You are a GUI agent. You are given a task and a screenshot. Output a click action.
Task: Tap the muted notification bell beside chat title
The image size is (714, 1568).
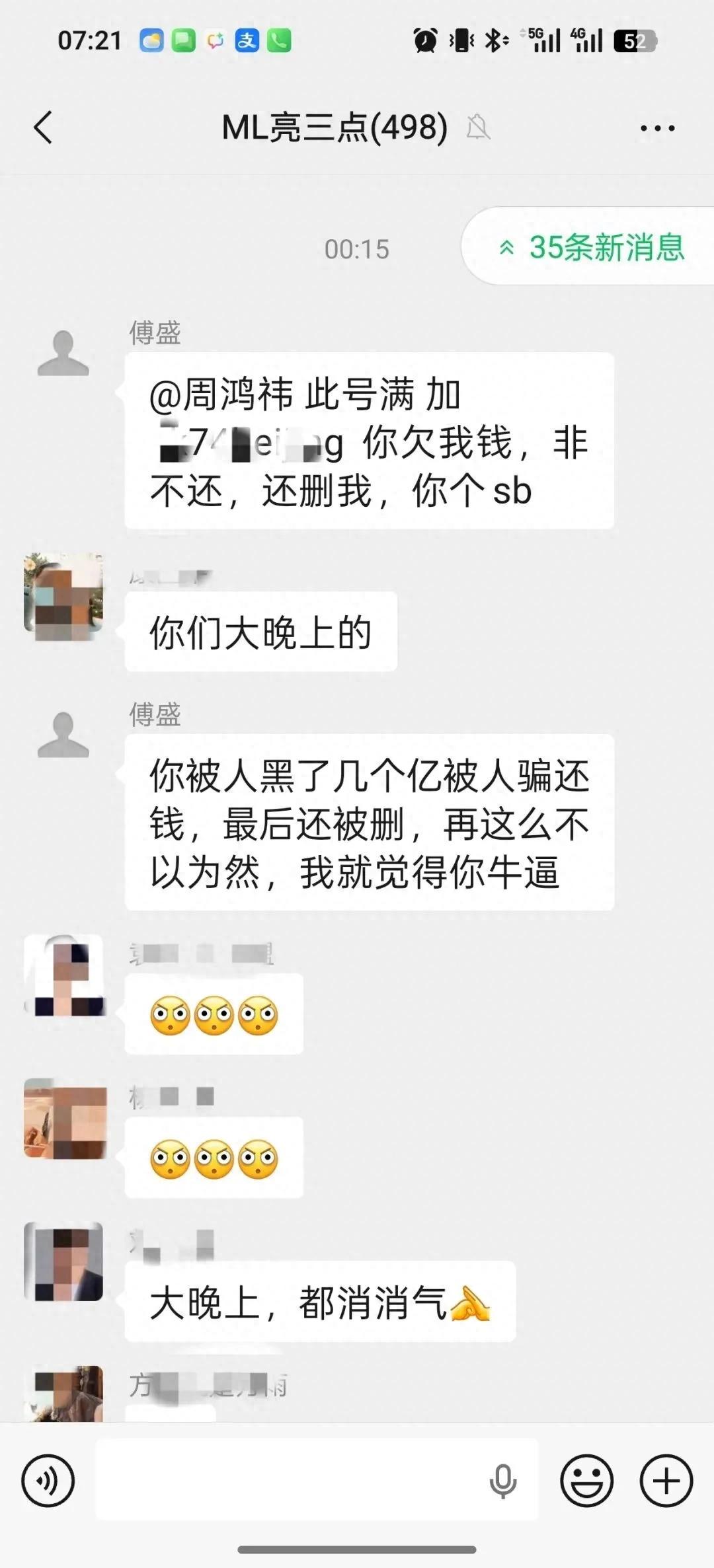tap(479, 128)
